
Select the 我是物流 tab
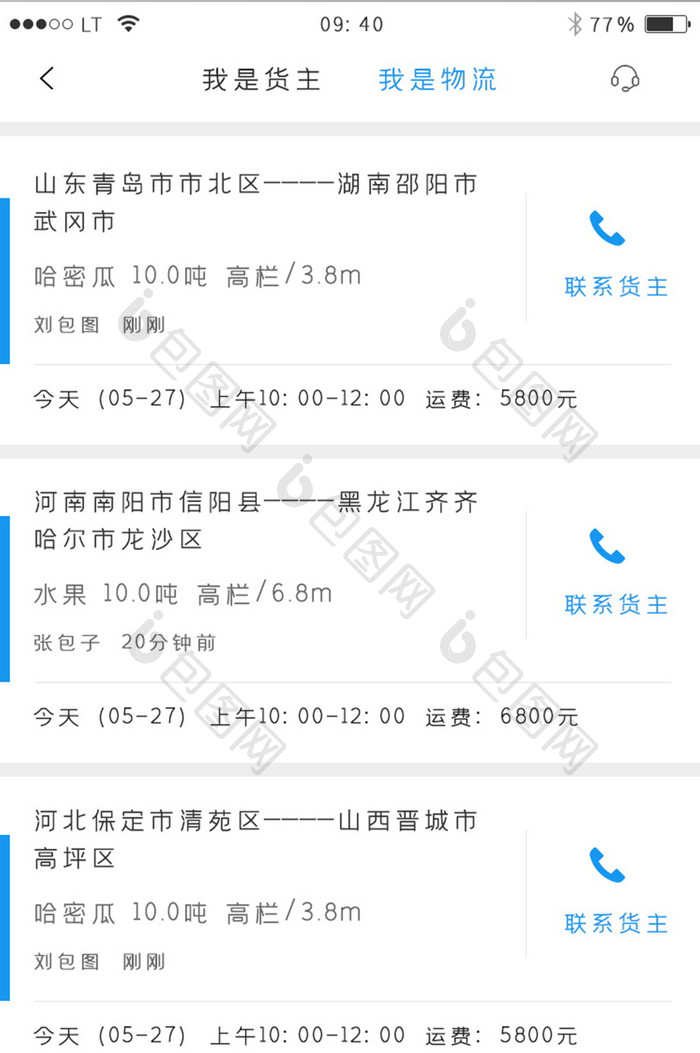click(437, 80)
